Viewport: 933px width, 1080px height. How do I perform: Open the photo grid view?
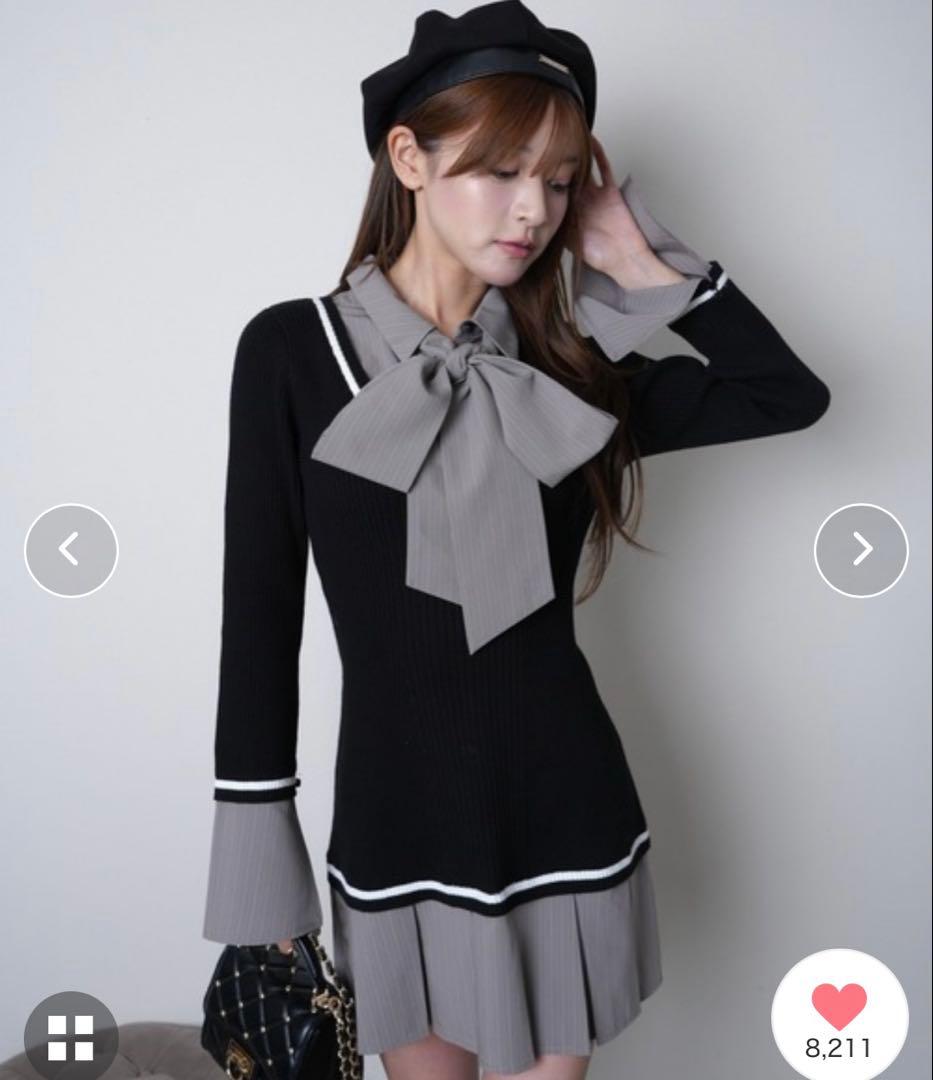(70, 1037)
